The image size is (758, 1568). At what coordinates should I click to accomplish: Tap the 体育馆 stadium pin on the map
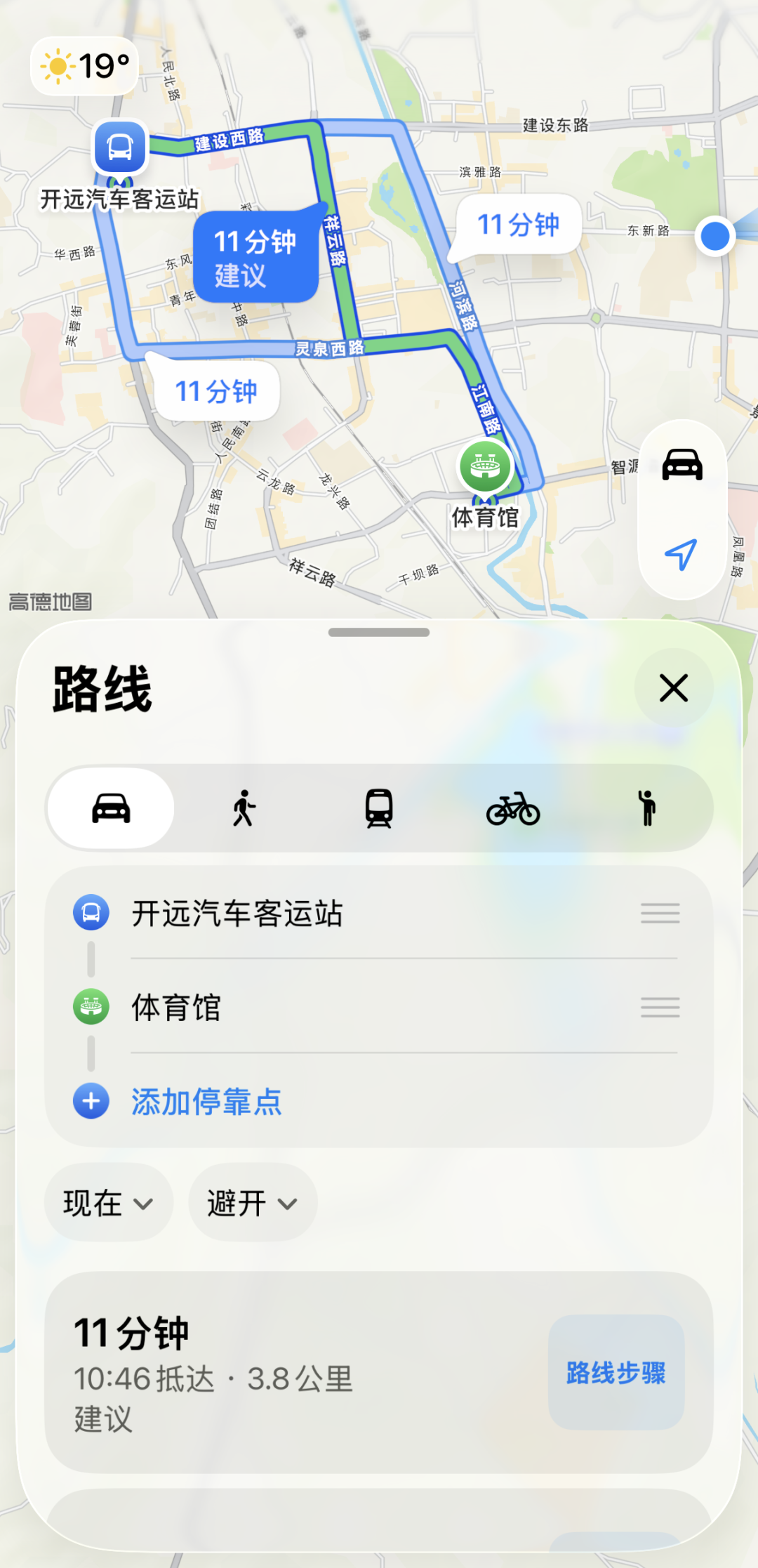pyautogui.click(x=486, y=466)
